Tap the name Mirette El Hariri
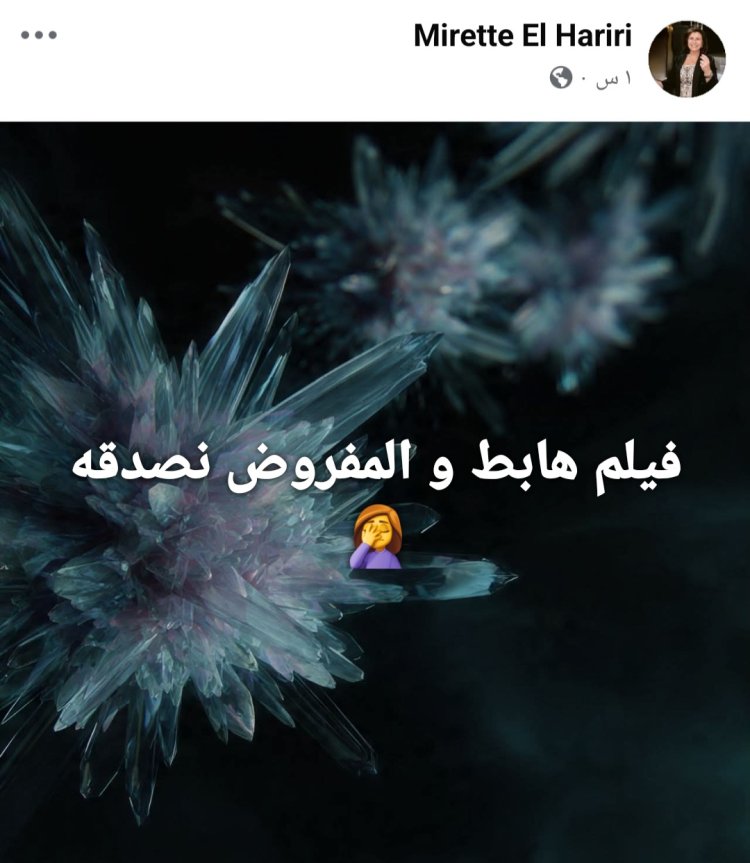The image size is (750, 863). (x=523, y=35)
